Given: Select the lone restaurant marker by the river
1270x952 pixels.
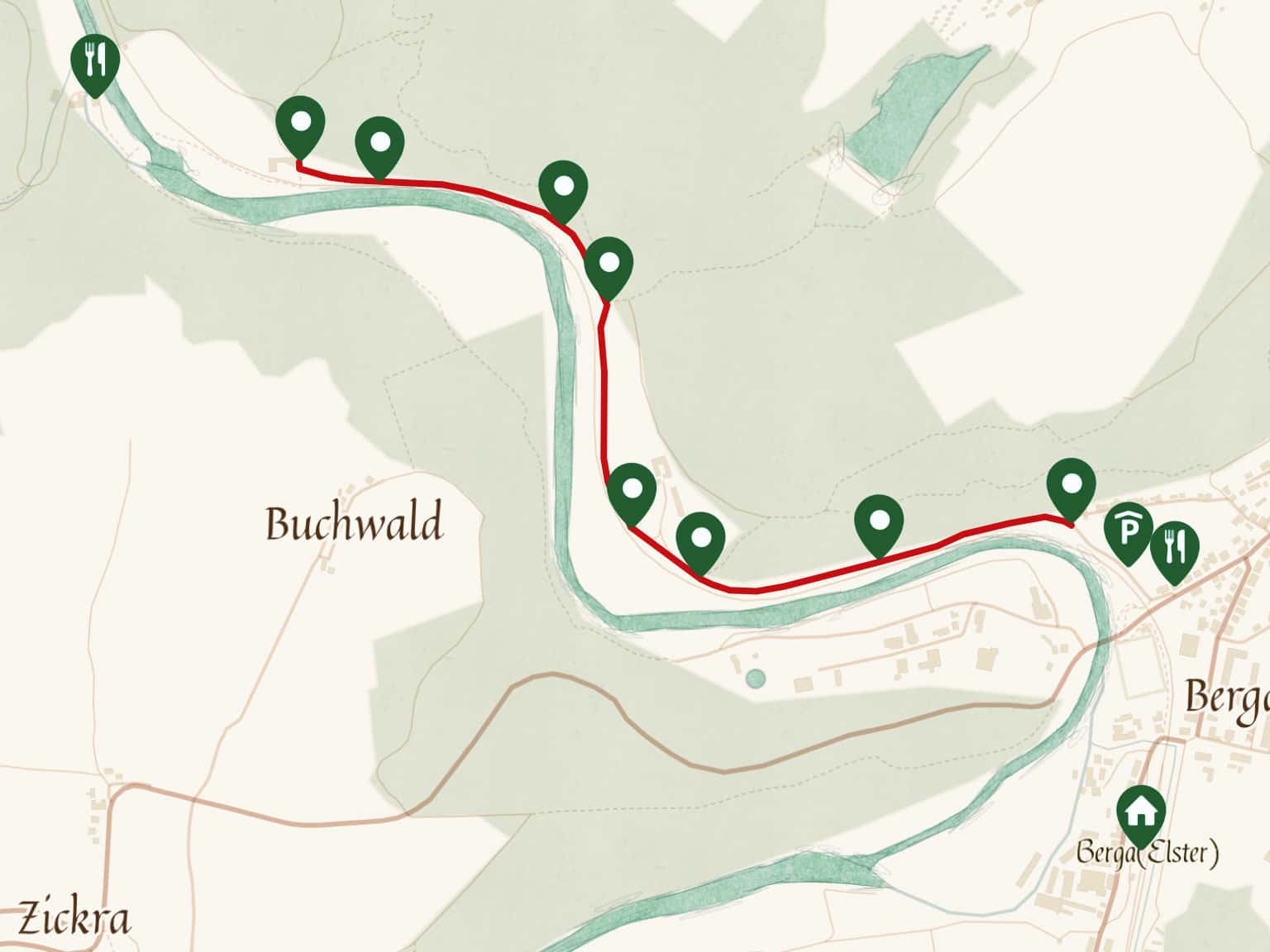Looking at the screenshot, I should [x=95, y=60].
